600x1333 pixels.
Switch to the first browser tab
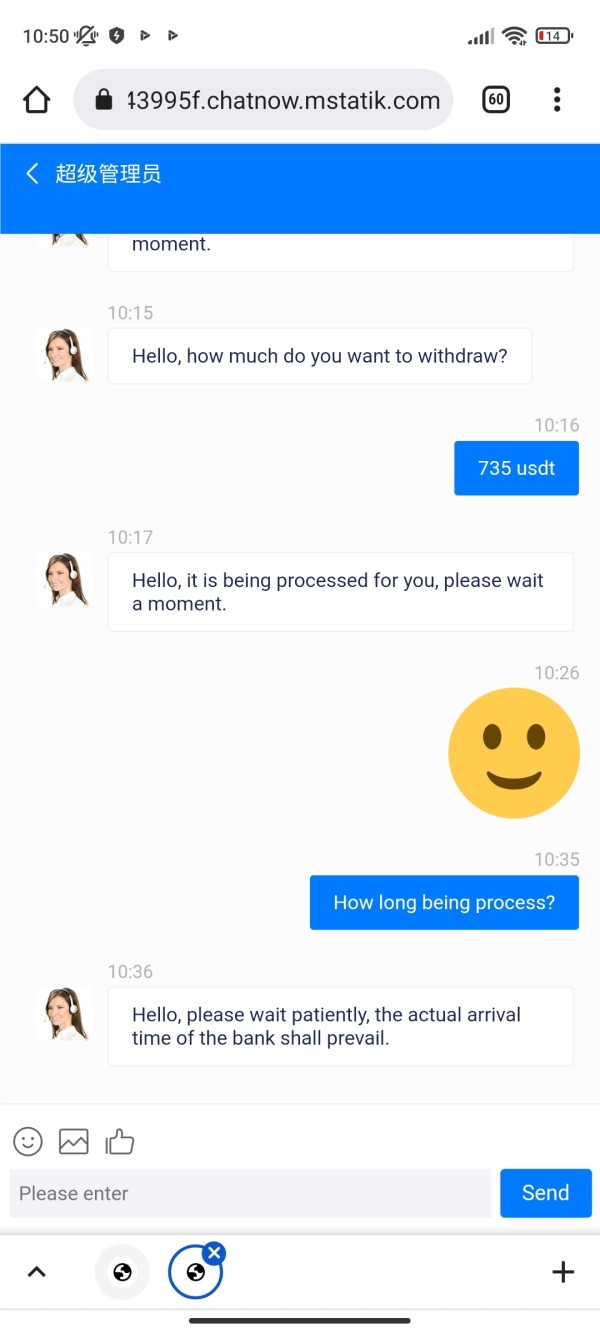click(122, 1272)
